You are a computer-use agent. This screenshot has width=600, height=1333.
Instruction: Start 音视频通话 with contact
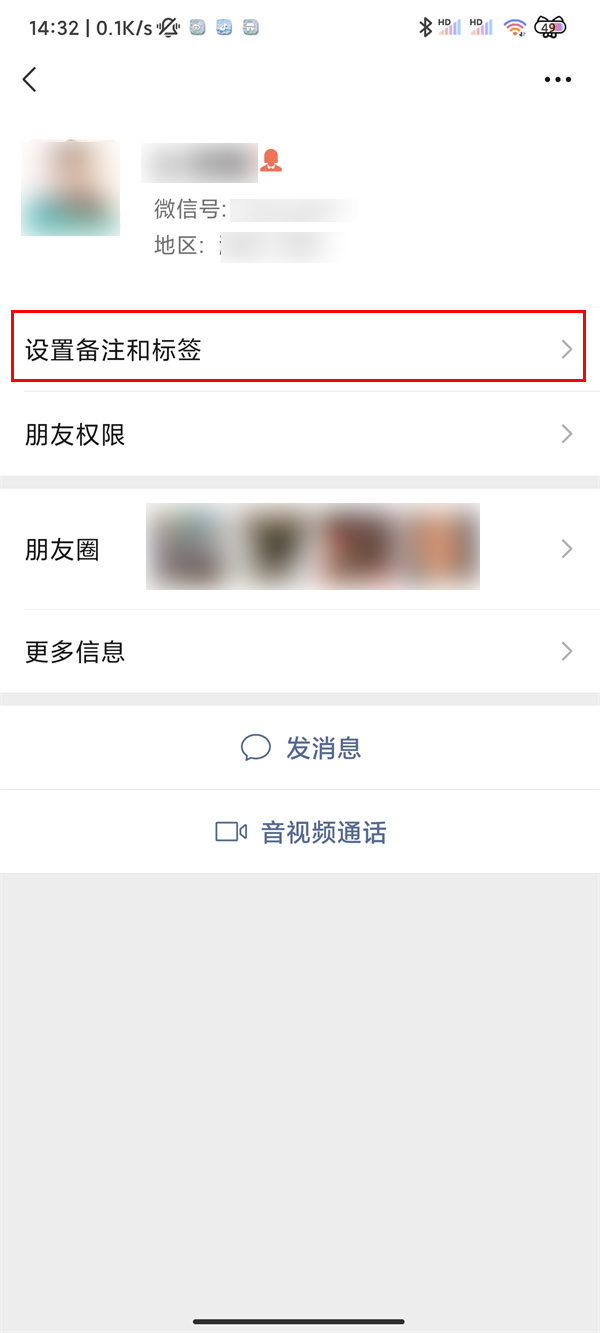point(300,832)
